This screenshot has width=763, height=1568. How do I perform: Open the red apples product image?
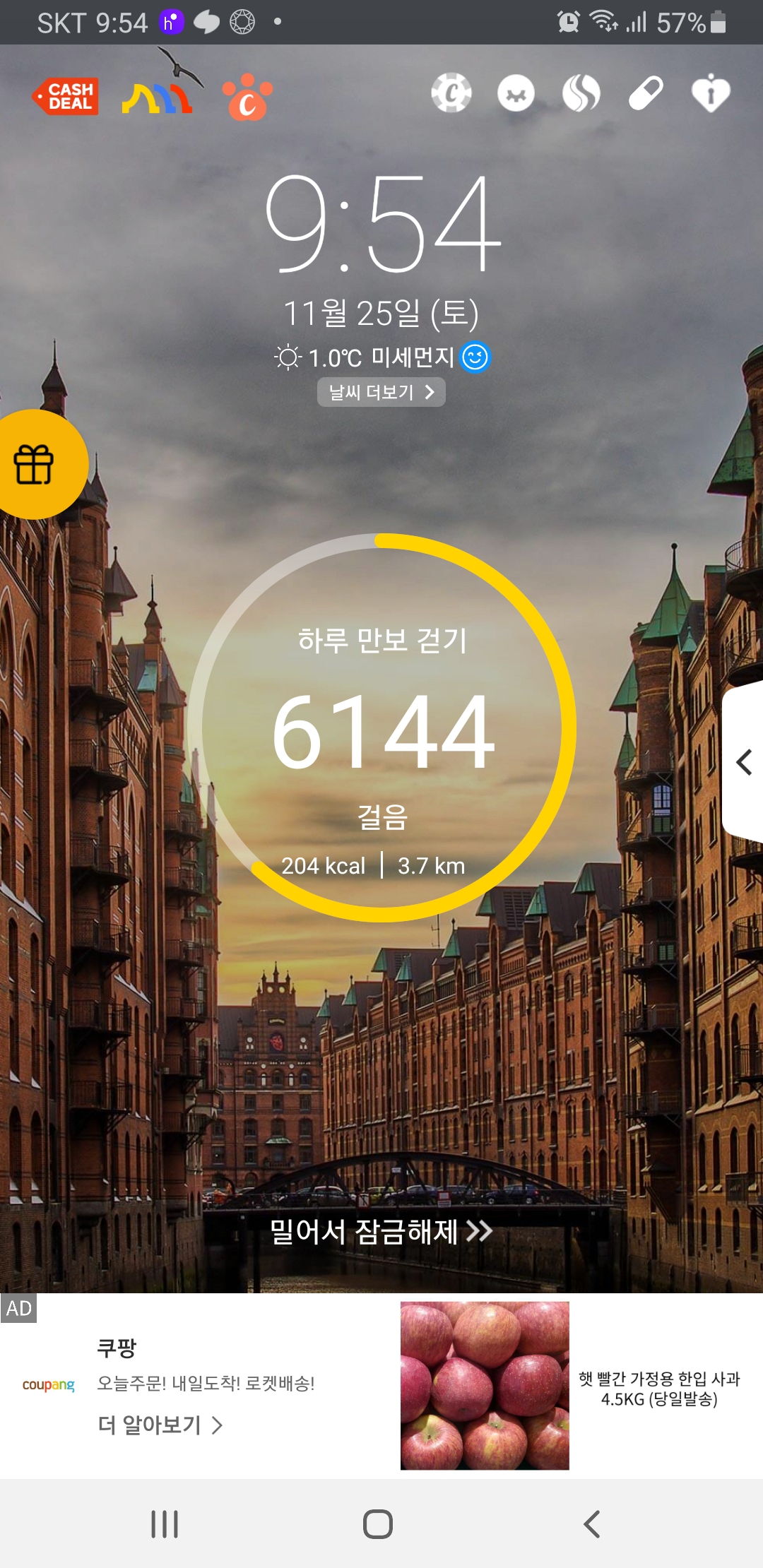[x=485, y=1386]
